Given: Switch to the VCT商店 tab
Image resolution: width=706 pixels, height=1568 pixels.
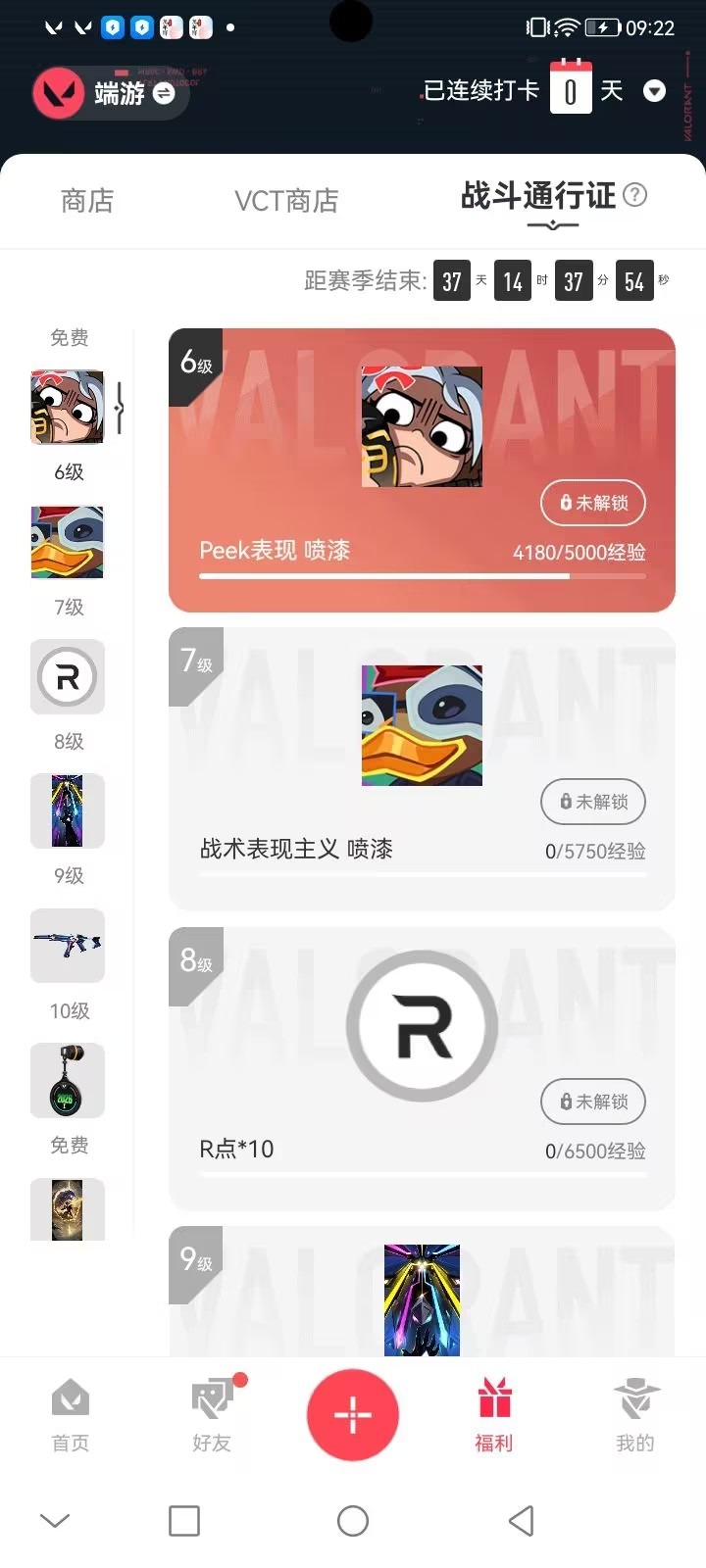Looking at the screenshot, I should pos(286,200).
